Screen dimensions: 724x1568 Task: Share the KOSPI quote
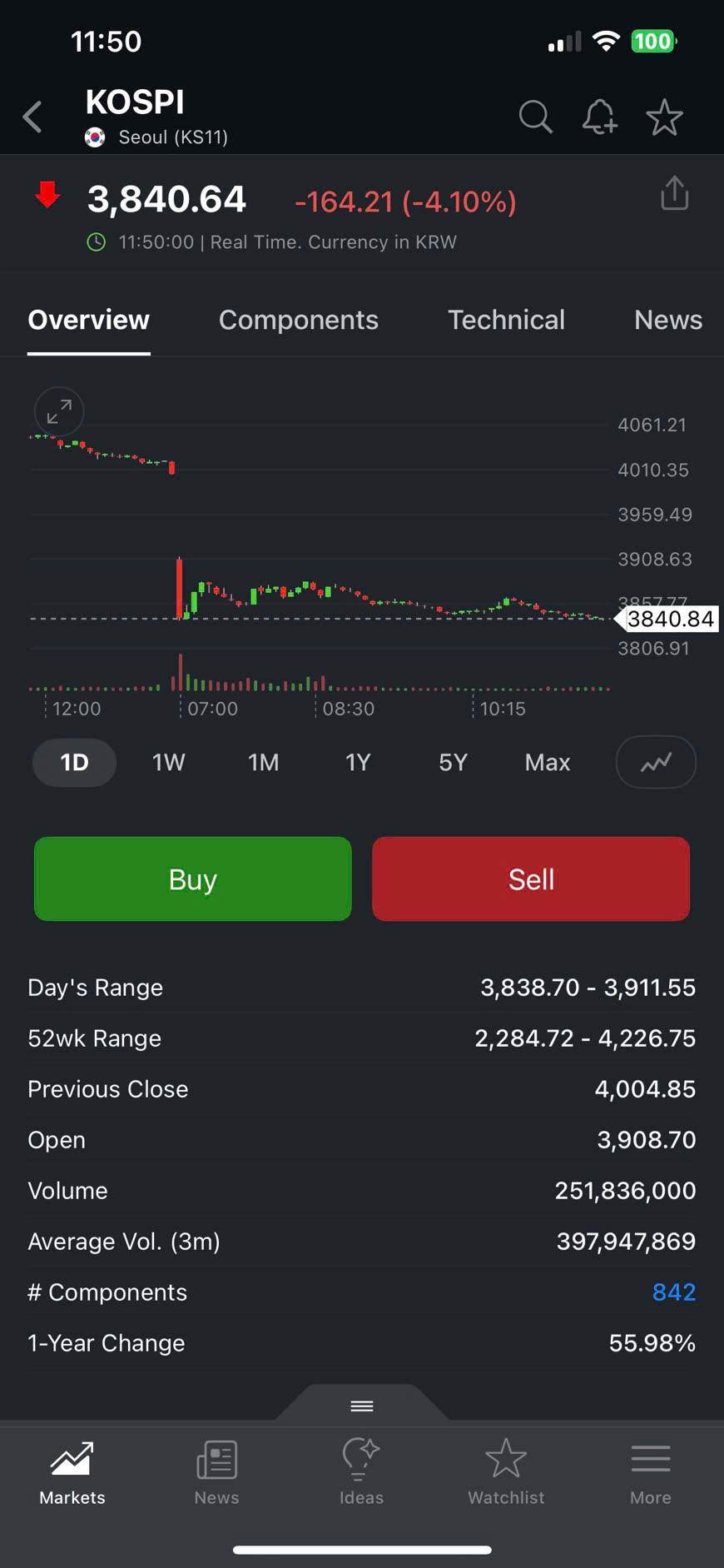tap(674, 194)
